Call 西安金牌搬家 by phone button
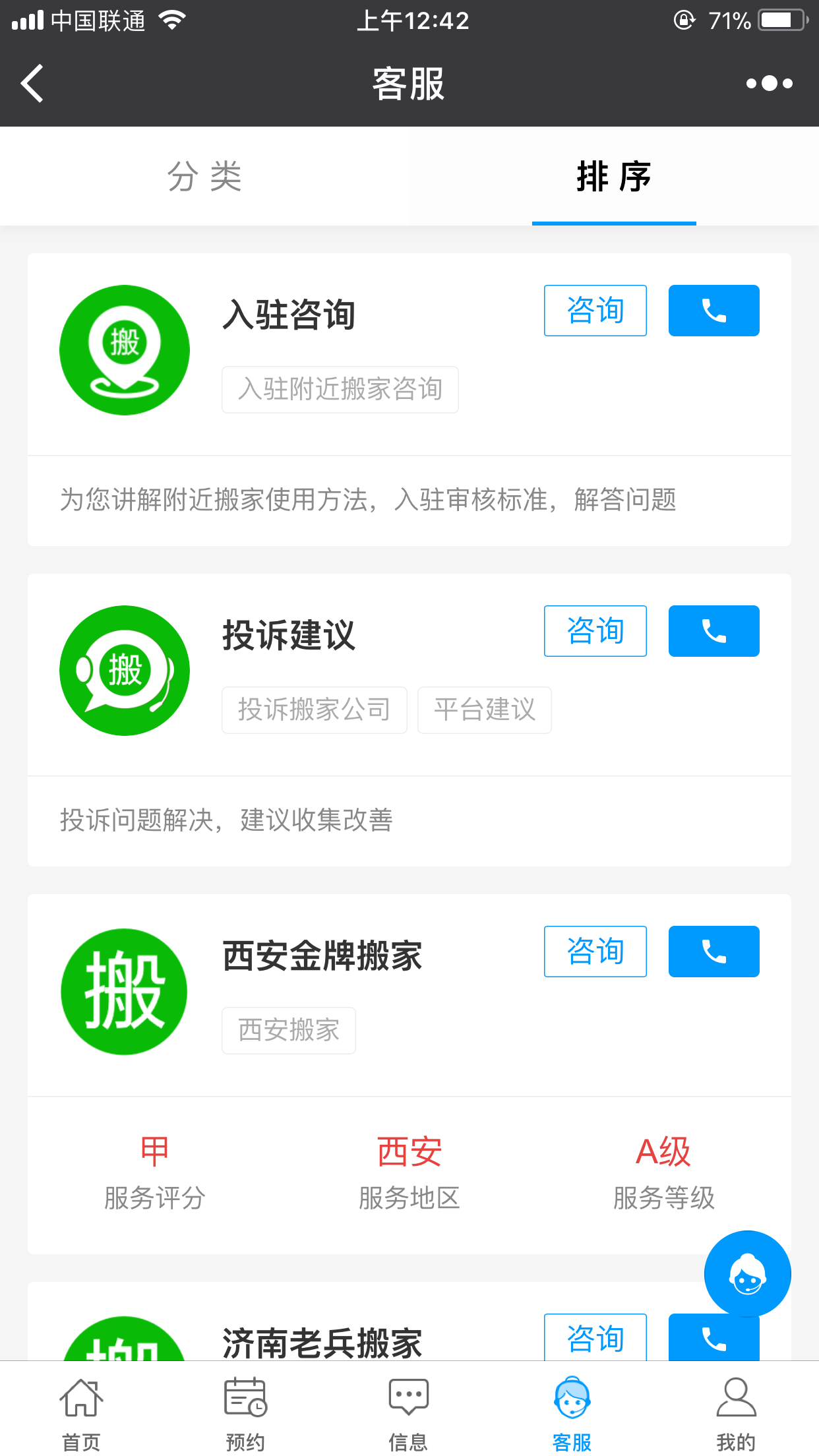 pyautogui.click(x=713, y=952)
